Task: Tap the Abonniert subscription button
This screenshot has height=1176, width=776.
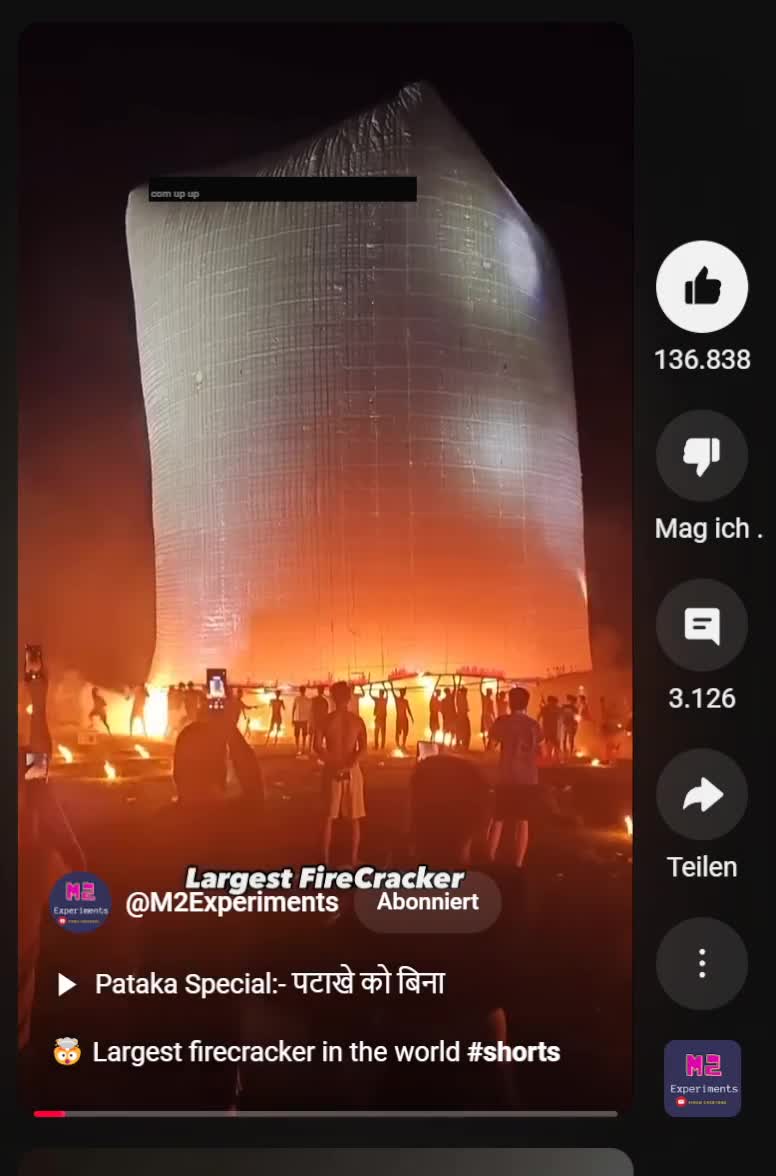Action: (x=427, y=902)
